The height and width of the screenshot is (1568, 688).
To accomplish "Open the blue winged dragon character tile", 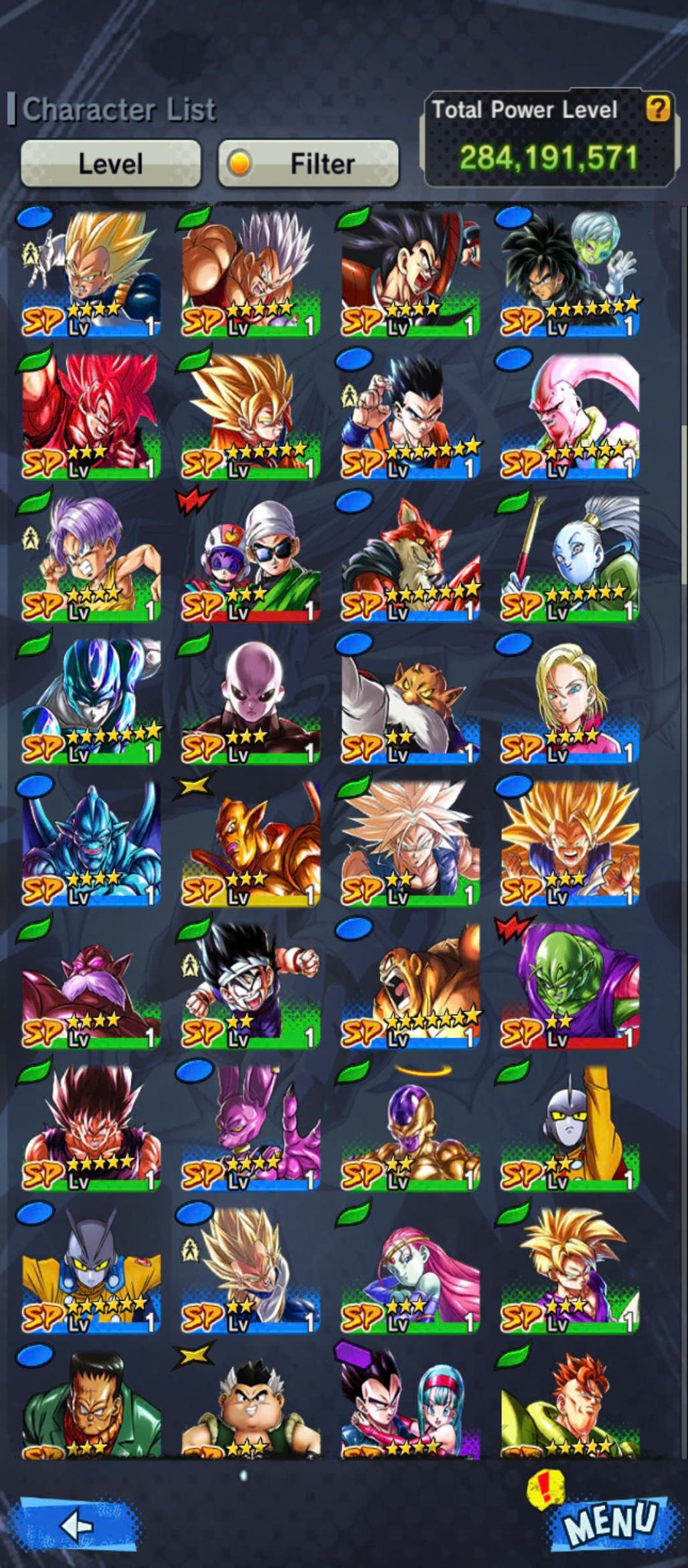I will [91, 842].
